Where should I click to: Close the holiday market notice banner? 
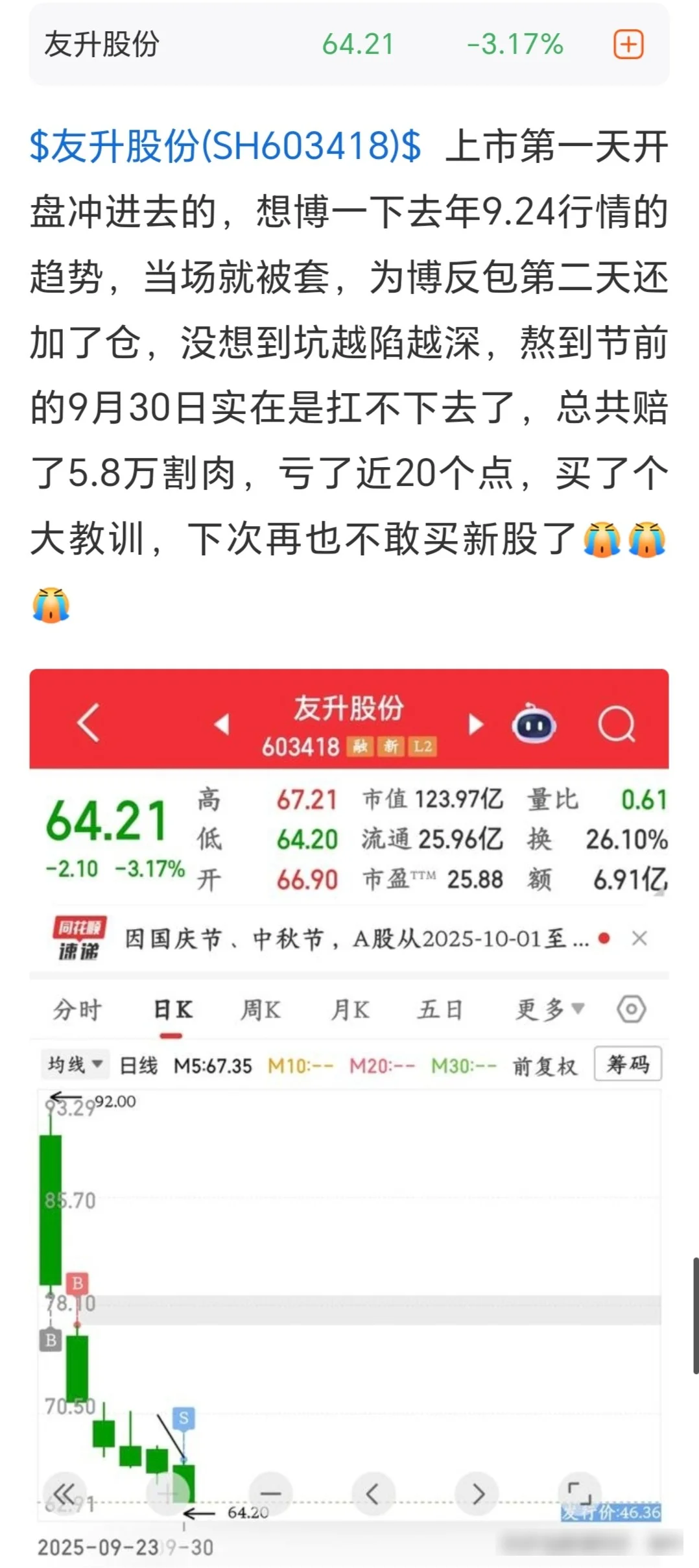(639, 939)
